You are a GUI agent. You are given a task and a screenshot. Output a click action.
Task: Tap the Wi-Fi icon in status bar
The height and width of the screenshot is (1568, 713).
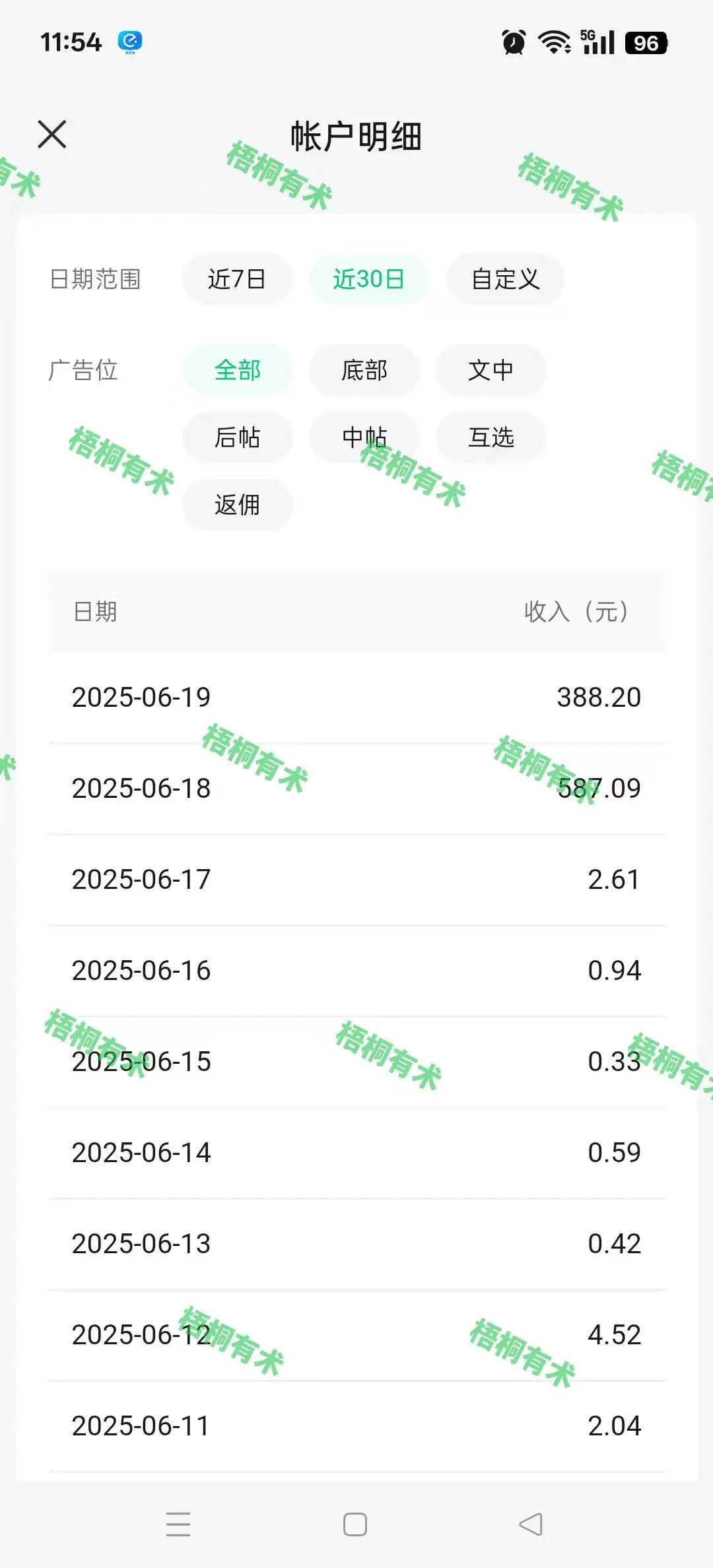pyautogui.click(x=557, y=42)
